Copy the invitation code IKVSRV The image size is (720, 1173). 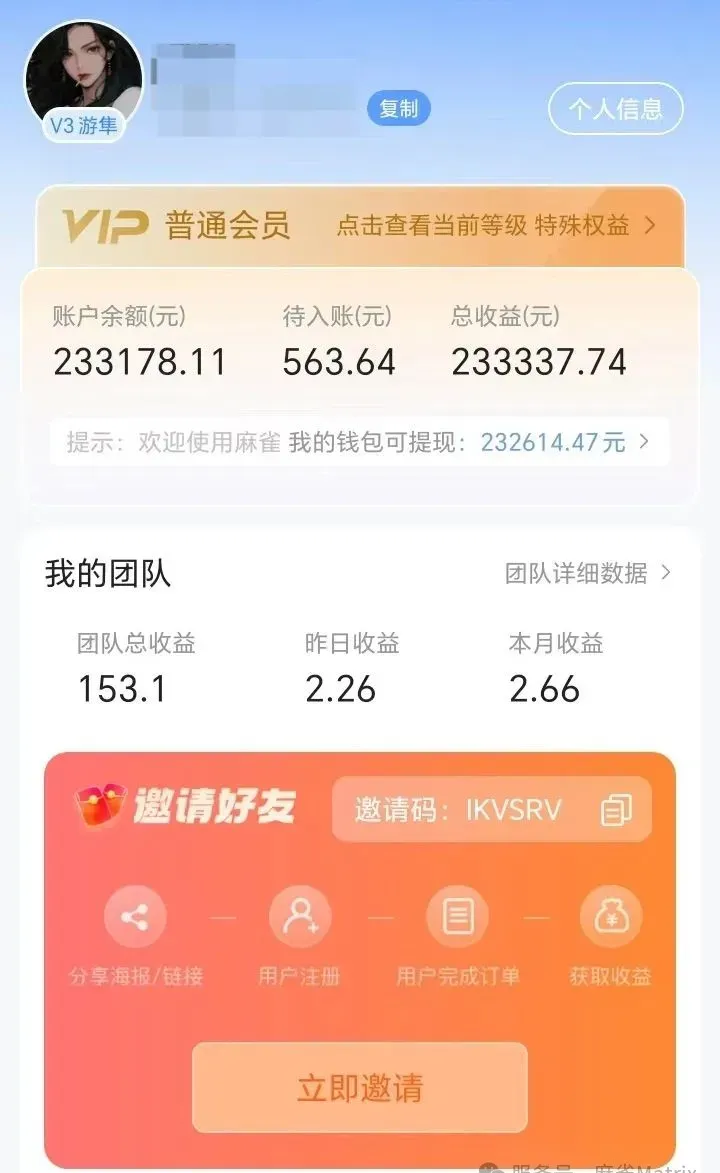pos(616,810)
